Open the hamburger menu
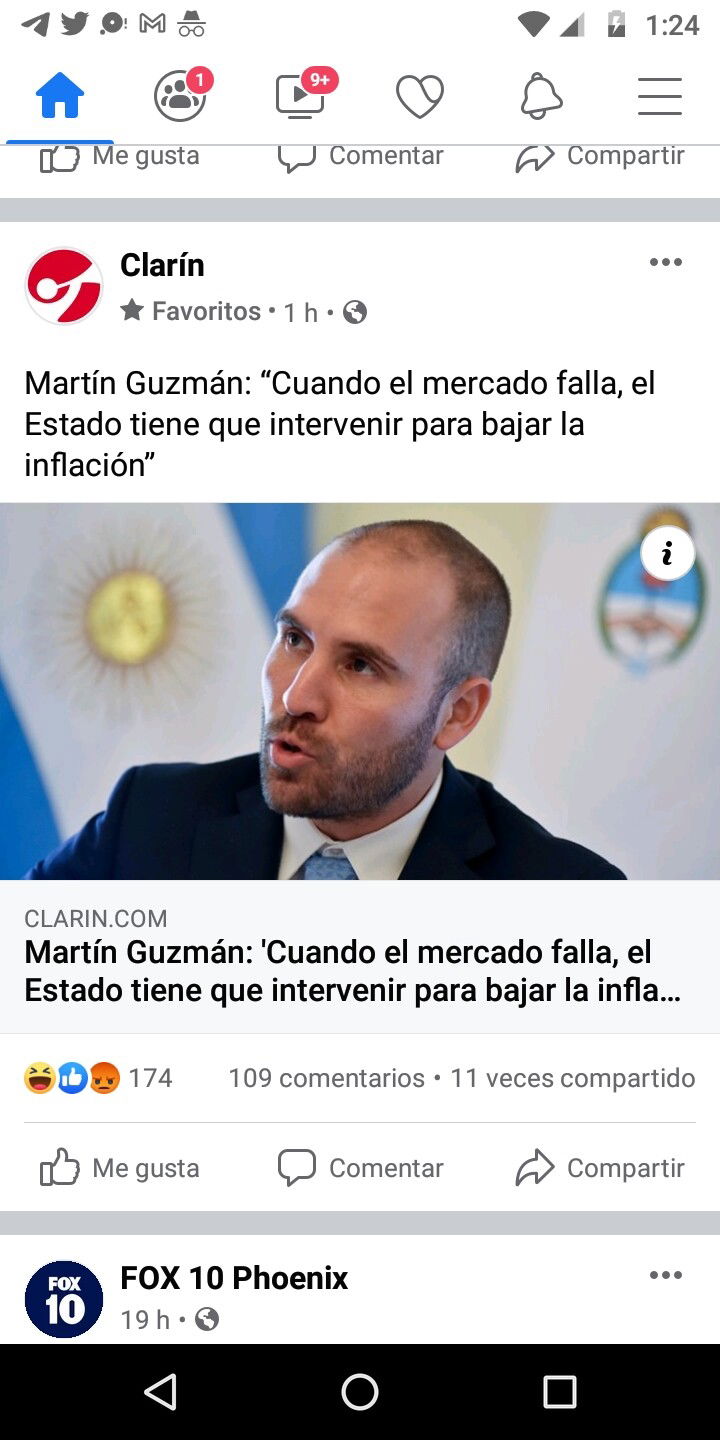The height and width of the screenshot is (1440, 720). coord(660,97)
